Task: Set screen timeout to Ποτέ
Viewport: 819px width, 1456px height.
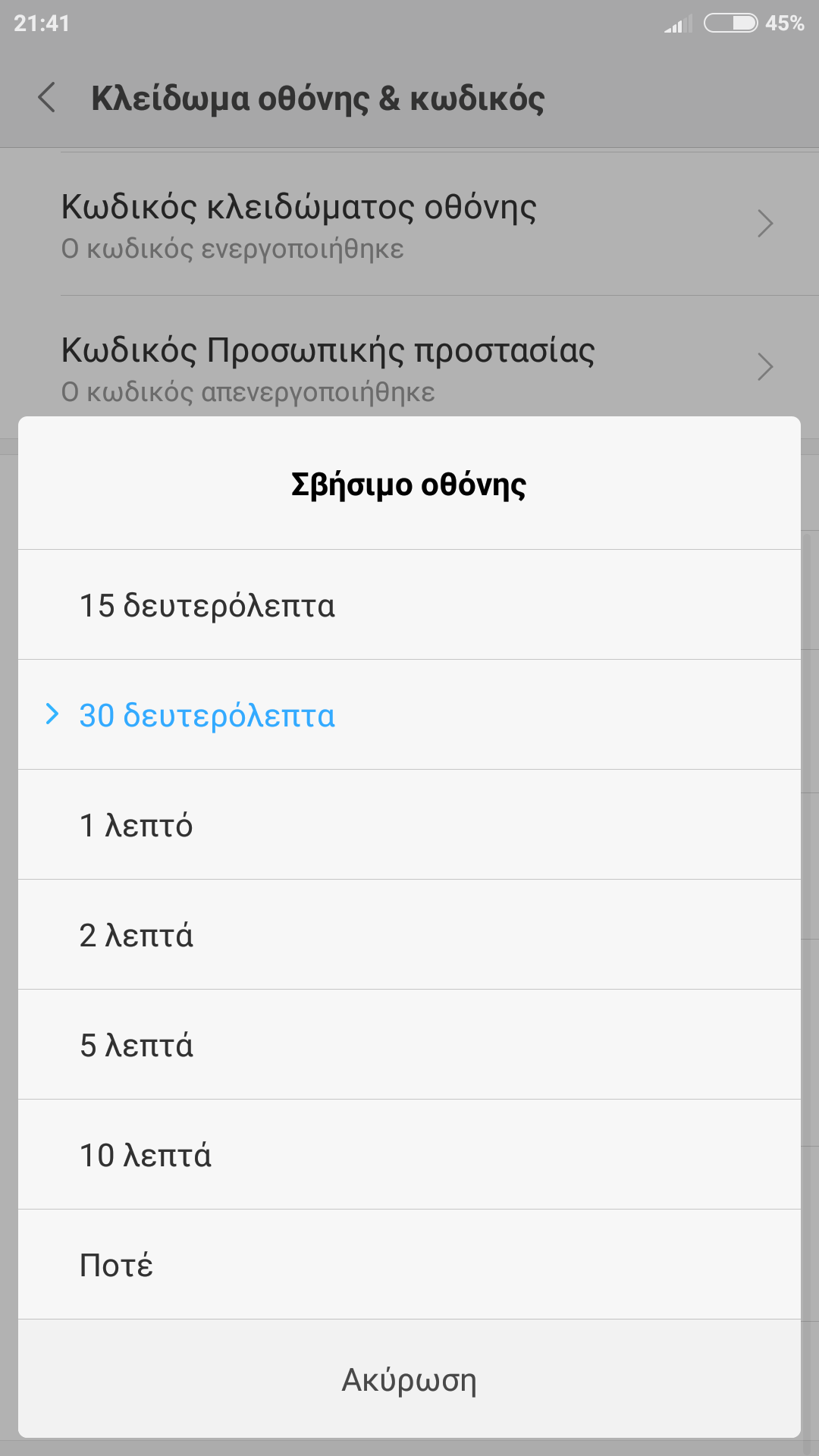Action: coord(409,1265)
